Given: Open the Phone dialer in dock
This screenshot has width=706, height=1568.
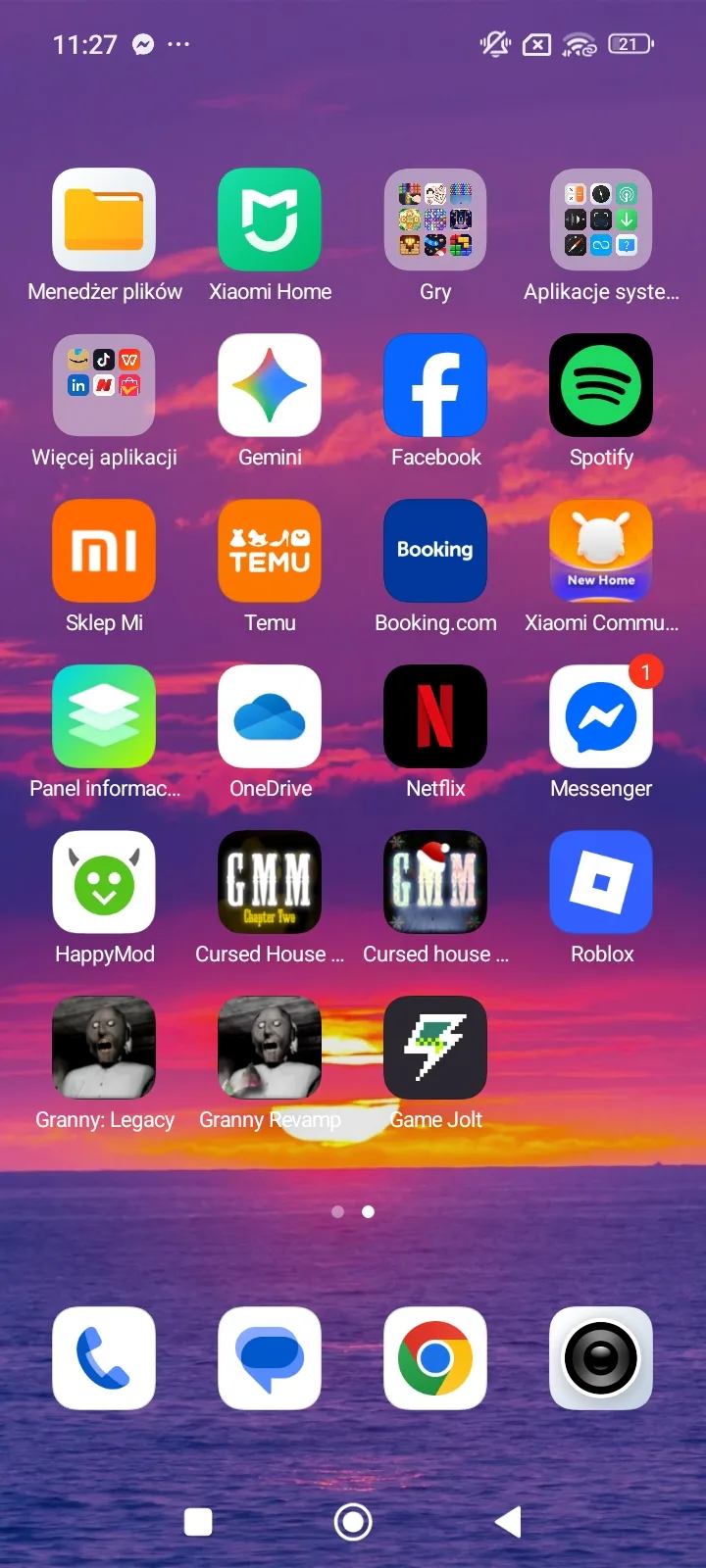Looking at the screenshot, I should (104, 1358).
